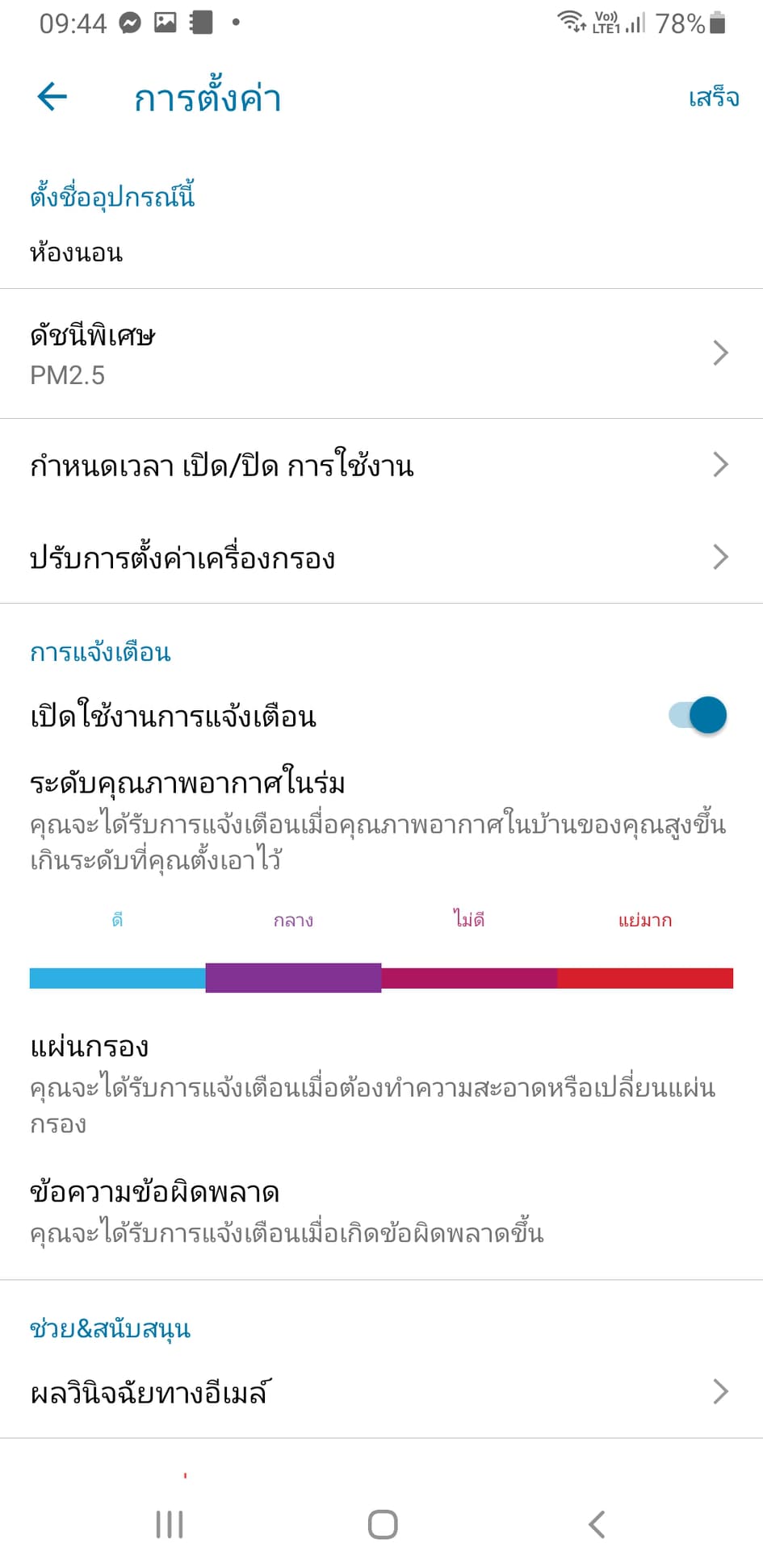This screenshot has height=1568, width=763.
Task: Go back using the top-left arrow
Action: tap(52, 98)
